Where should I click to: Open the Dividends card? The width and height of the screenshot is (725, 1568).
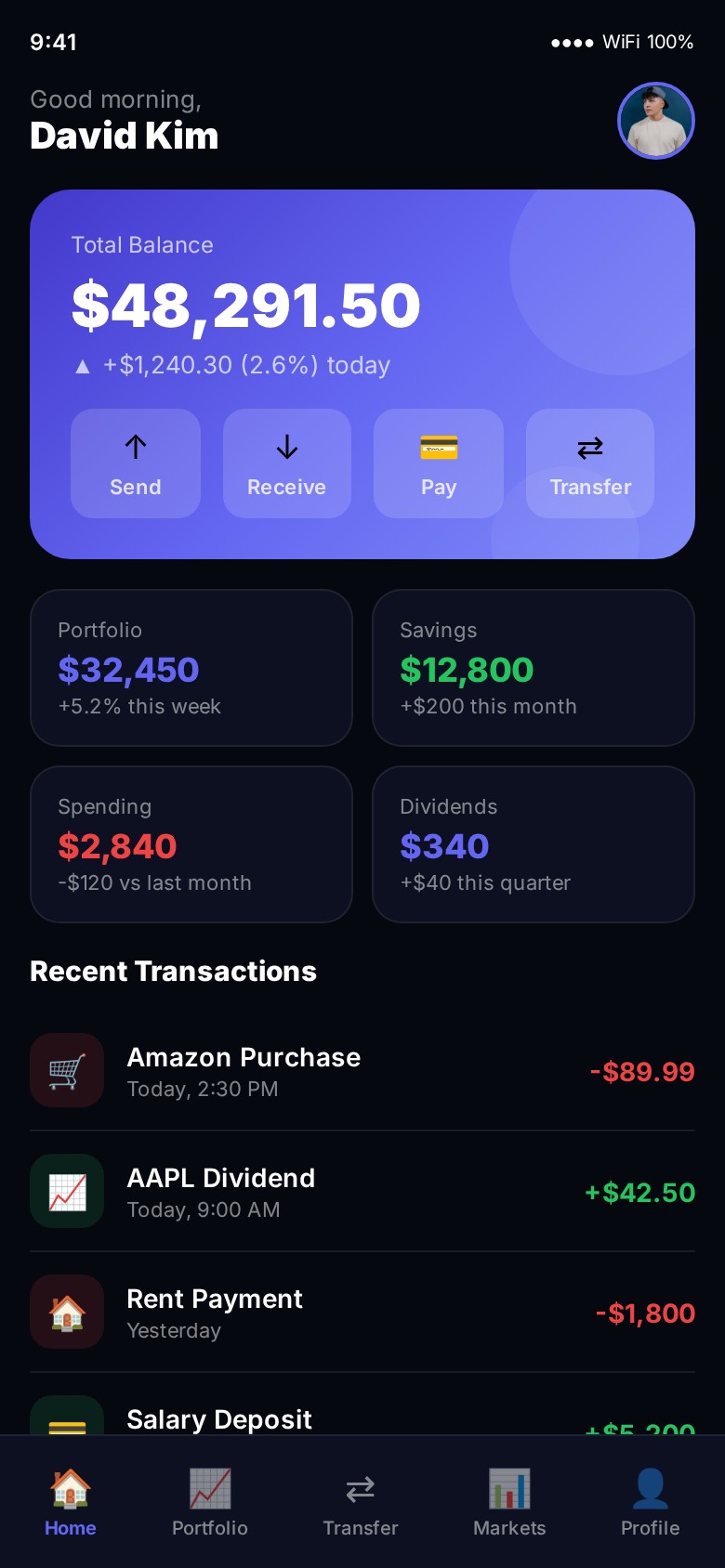tap(534, 844)
